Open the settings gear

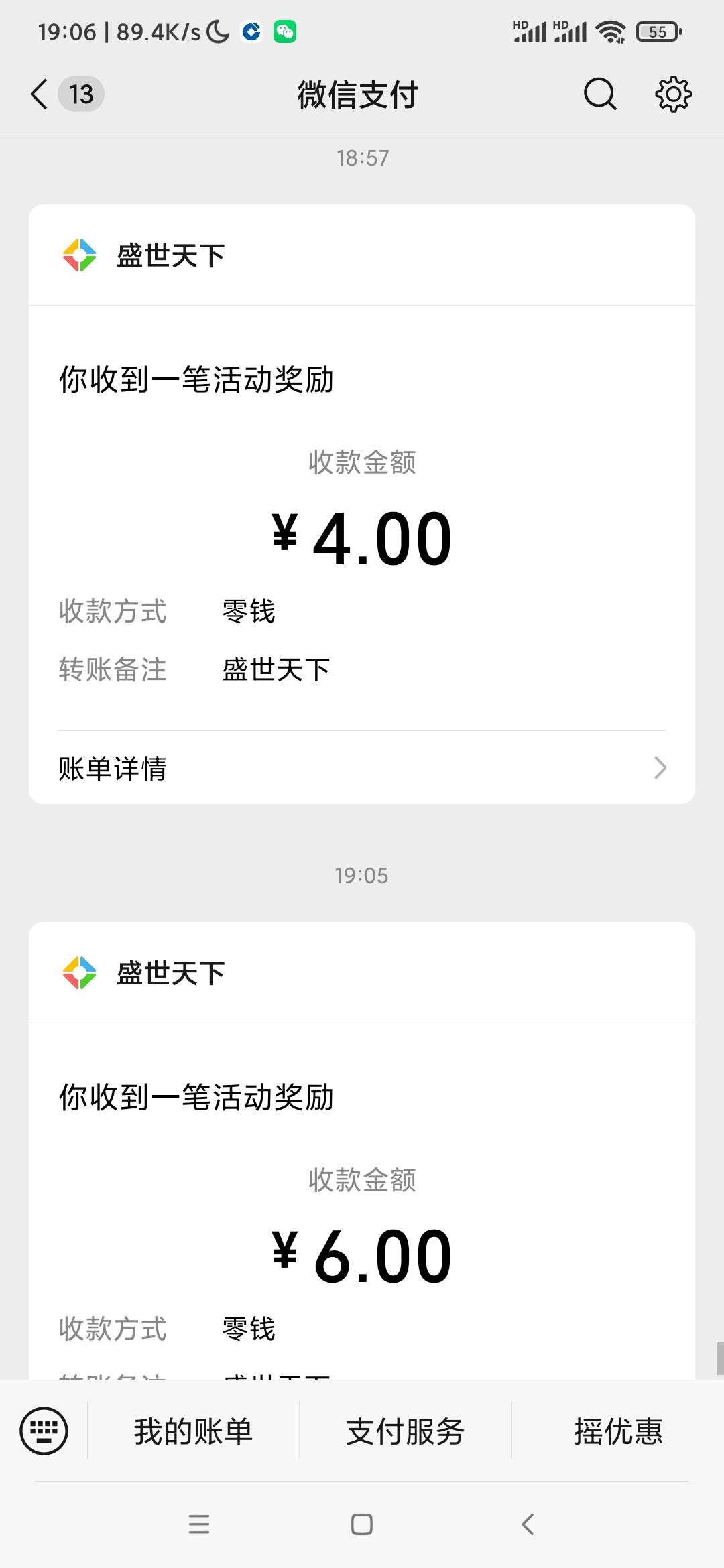click(673, 94)
